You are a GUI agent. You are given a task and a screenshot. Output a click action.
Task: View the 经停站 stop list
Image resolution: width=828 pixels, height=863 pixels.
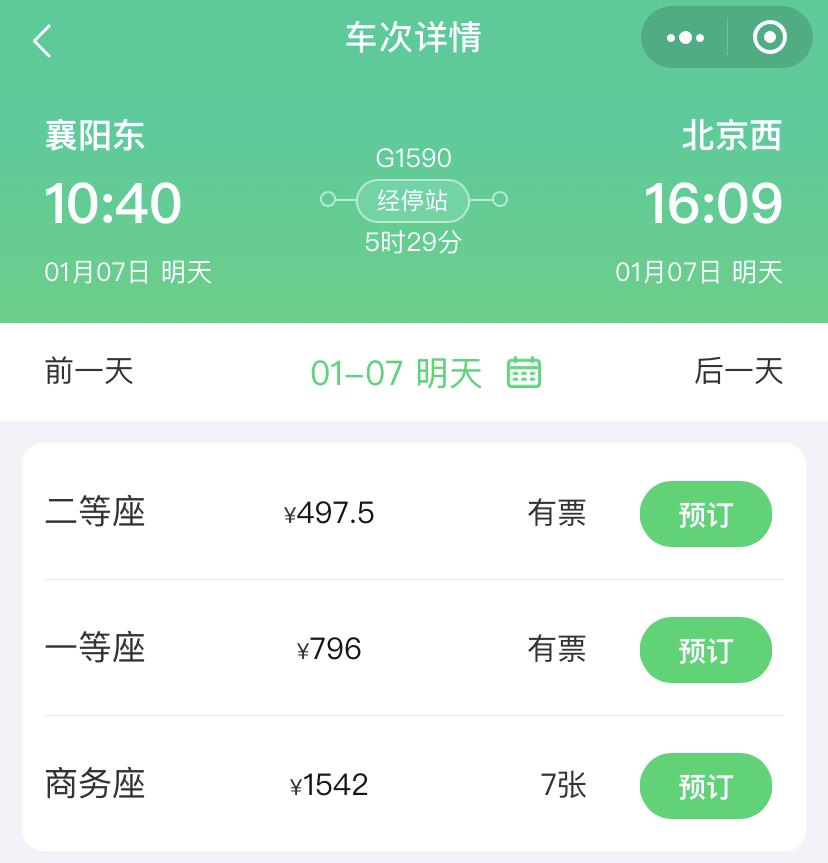click(413, 200)
